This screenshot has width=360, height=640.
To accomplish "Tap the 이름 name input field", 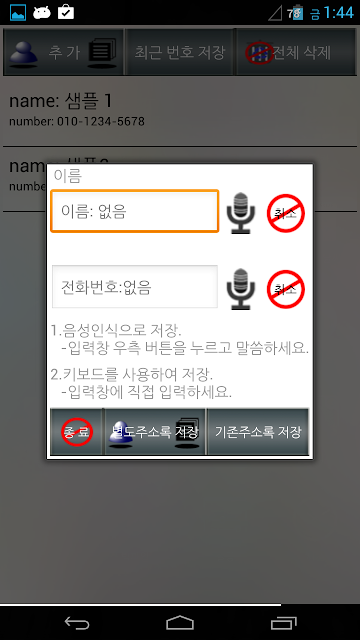I will tap(135, 211).
